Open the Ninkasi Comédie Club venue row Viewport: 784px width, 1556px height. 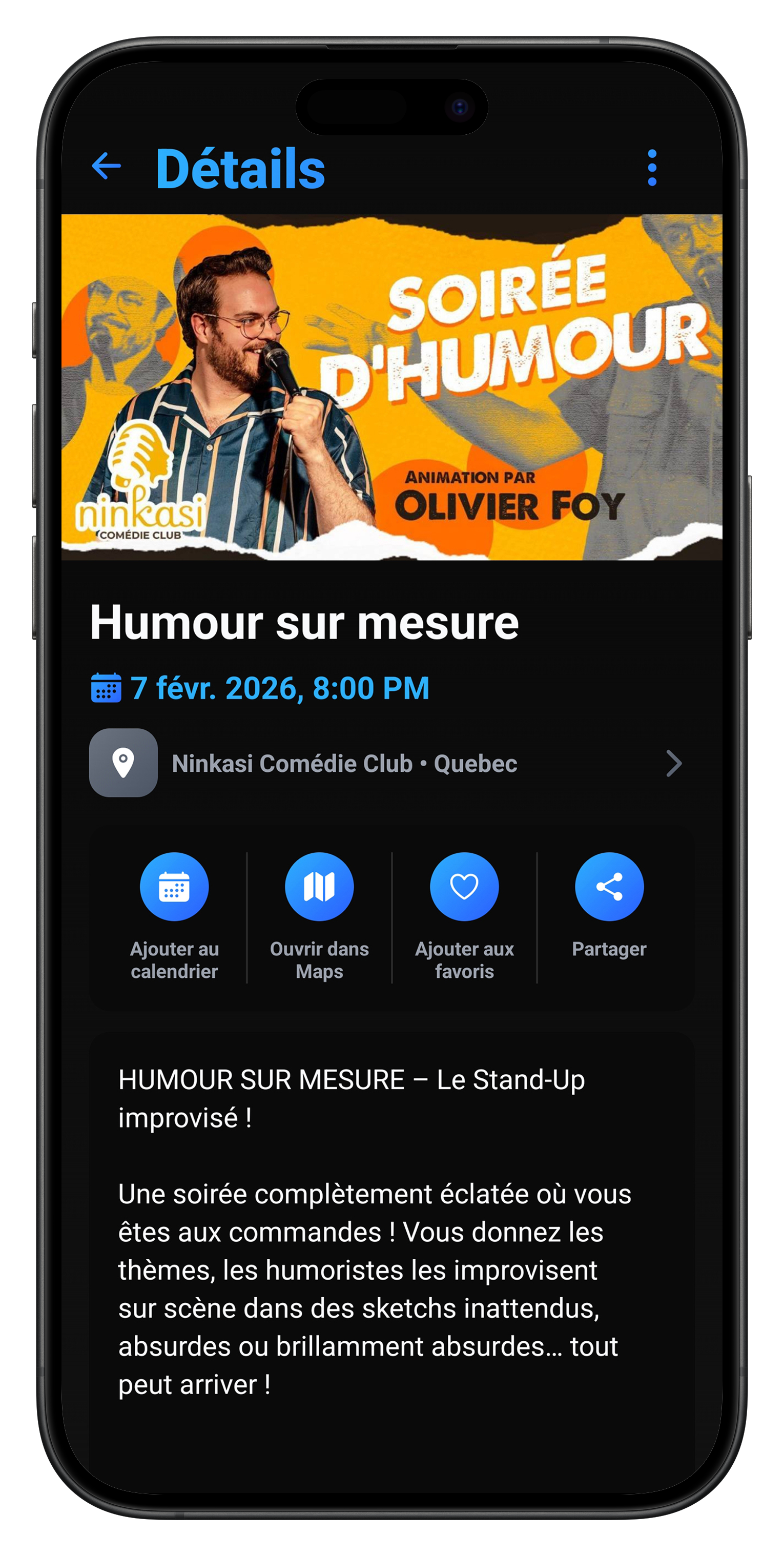pos(386,764)
